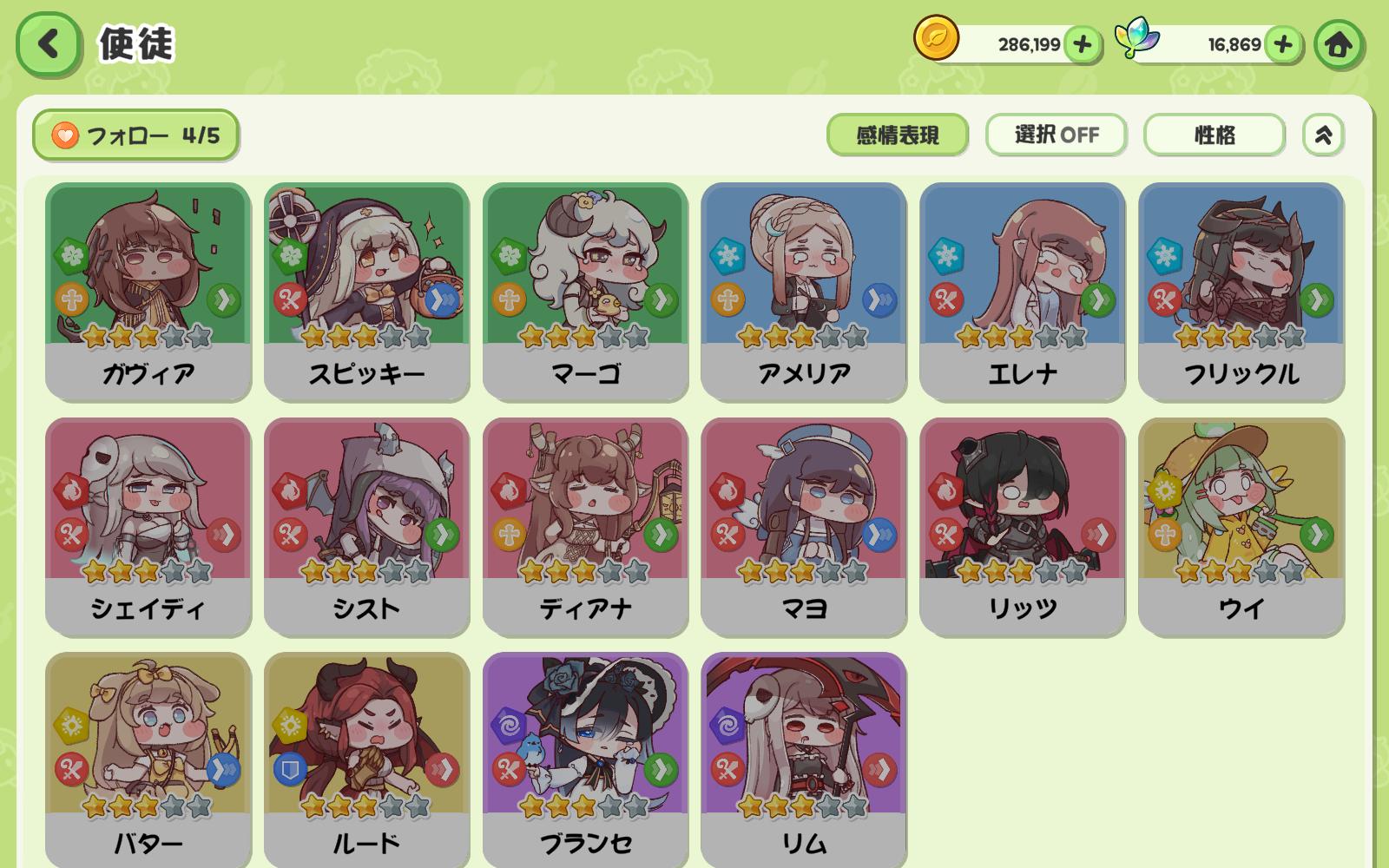View the アメリア character card
This screenshot has height=868, width=1389.
click(x=804, y=291)
